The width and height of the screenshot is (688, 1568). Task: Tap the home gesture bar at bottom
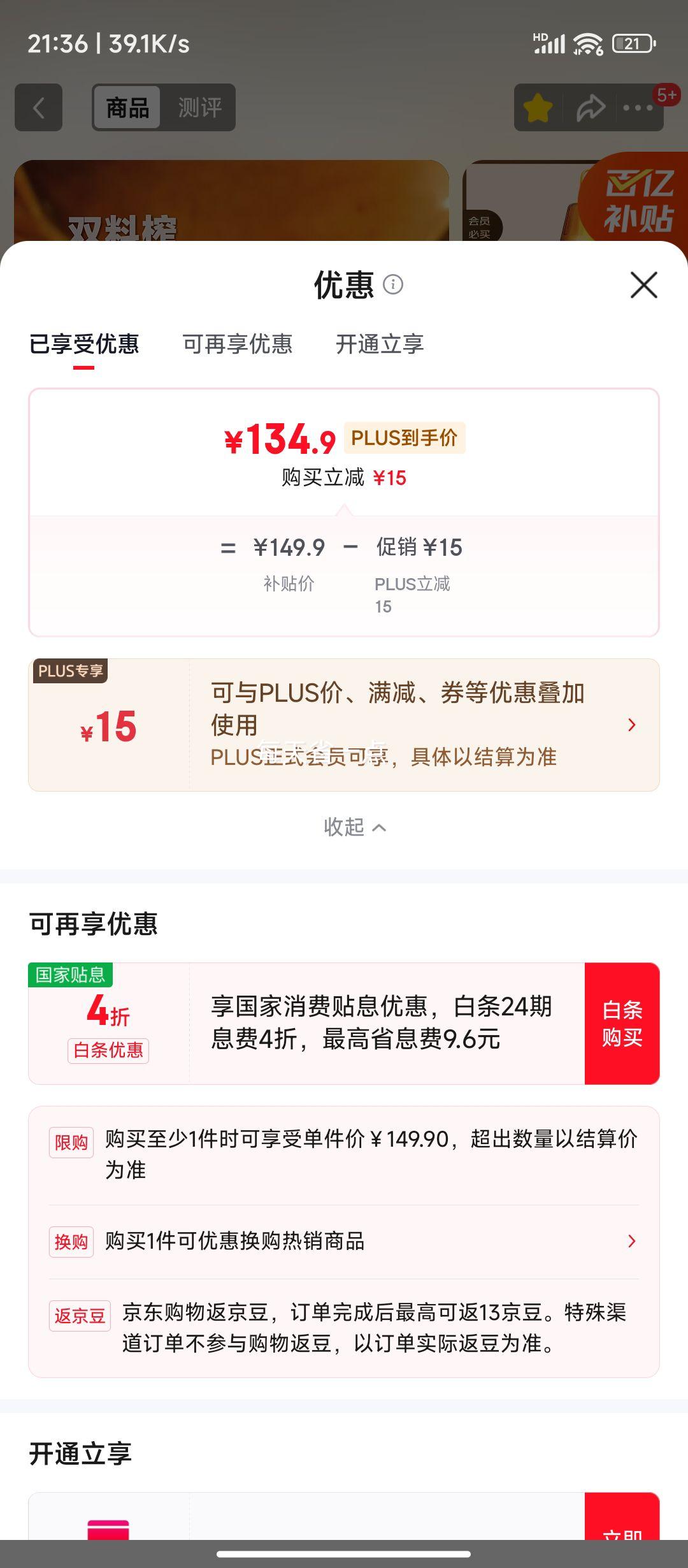(344, 1553)
